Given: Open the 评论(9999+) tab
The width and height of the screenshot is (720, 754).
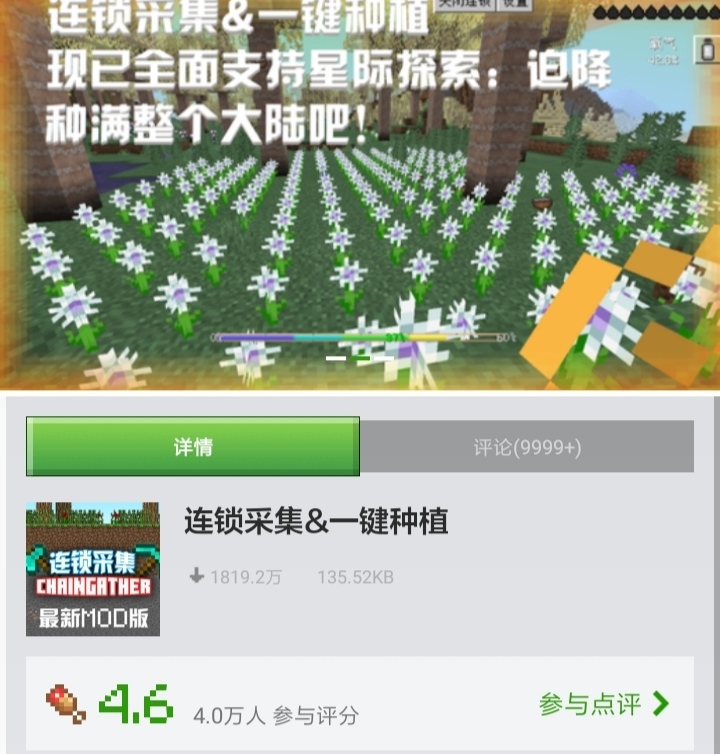Looking at the screenshot, I should pos(527,447).
